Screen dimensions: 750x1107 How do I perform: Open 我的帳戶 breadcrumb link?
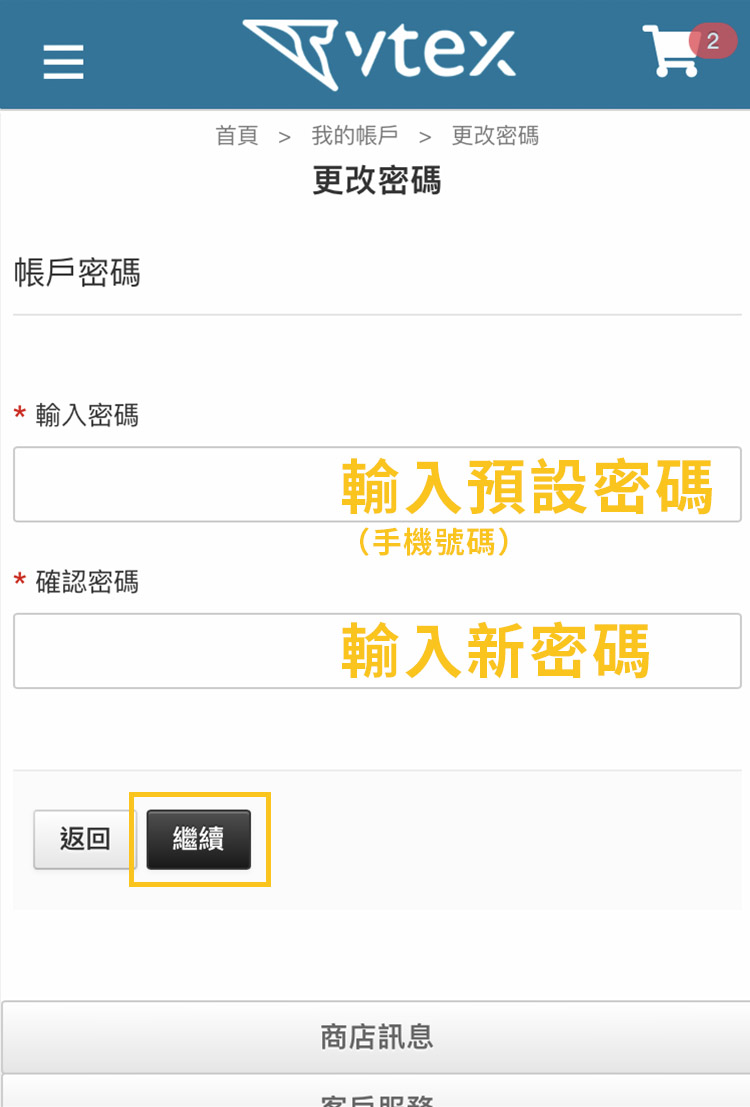[355, 135]
